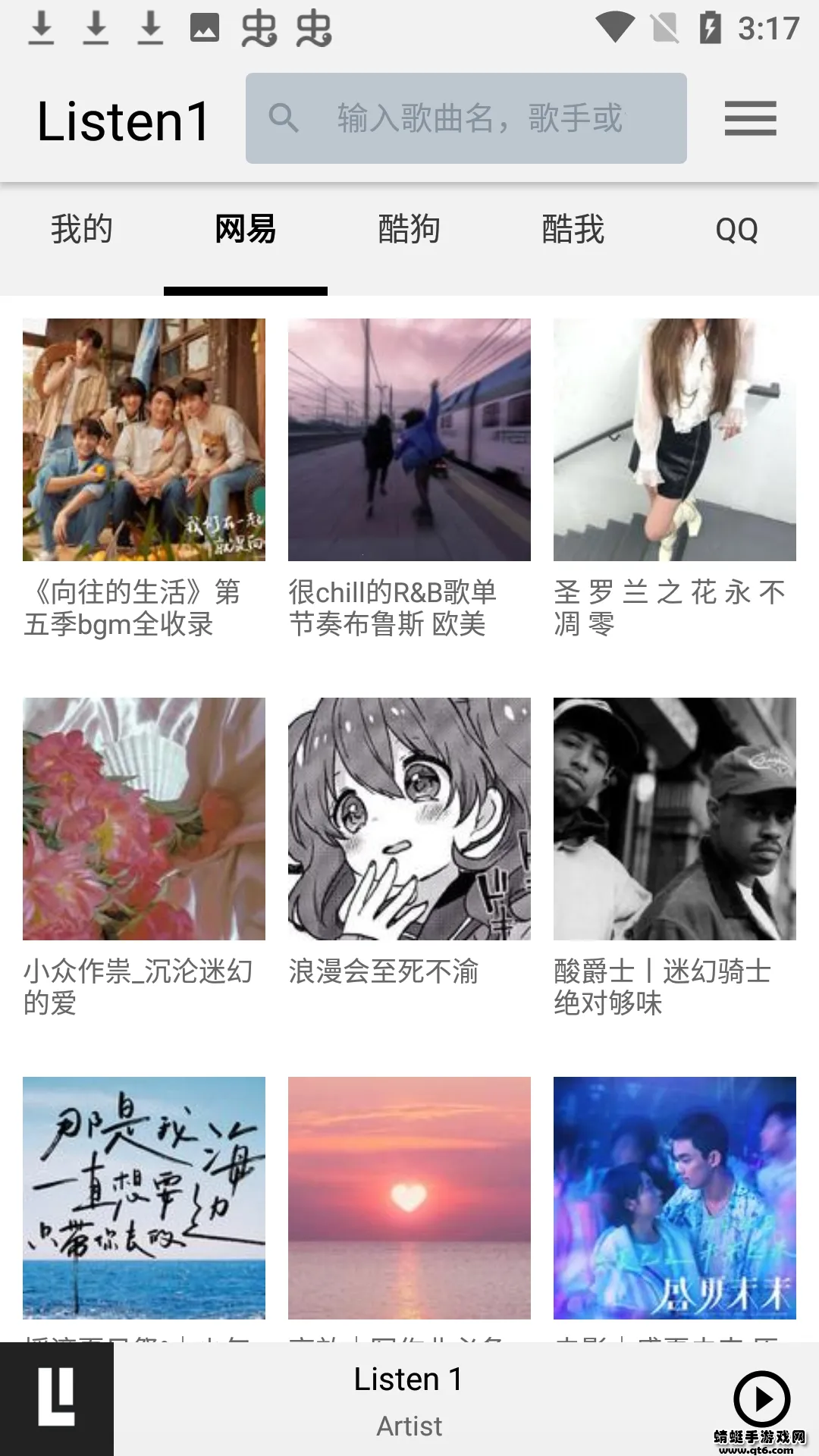Switch to the QQ music source tab
The image size is (819, 1456).
pos(736,229)
